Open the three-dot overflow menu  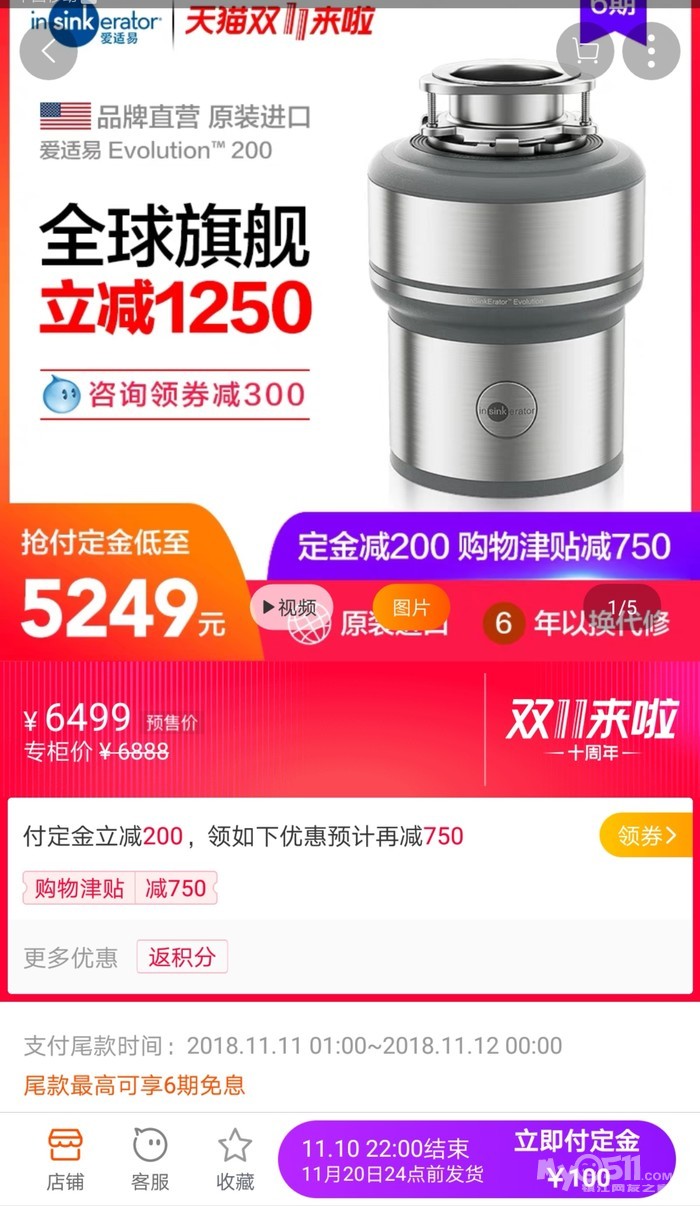(x=651, y=52)
